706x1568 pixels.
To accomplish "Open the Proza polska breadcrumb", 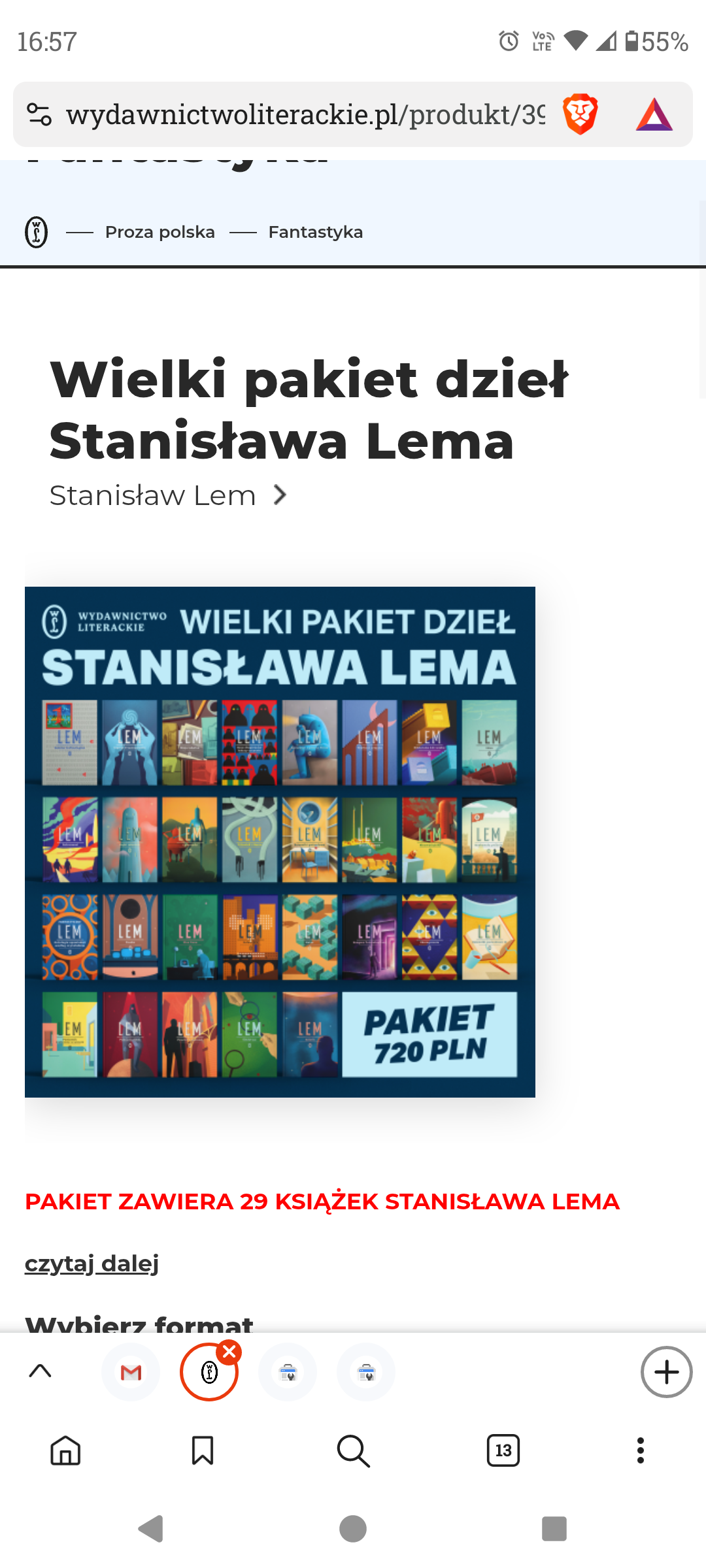I will [160, 232].
